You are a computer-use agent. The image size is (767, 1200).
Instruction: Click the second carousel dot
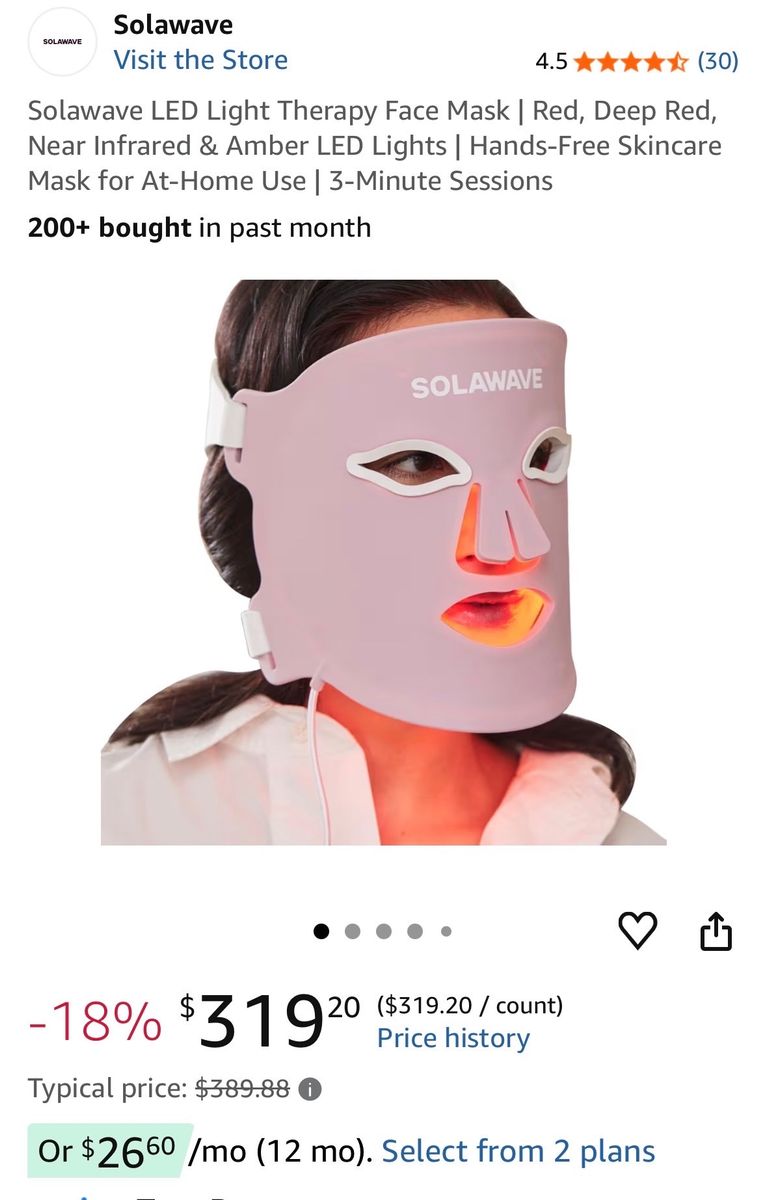pyautogui.click(x=352, y=931)
